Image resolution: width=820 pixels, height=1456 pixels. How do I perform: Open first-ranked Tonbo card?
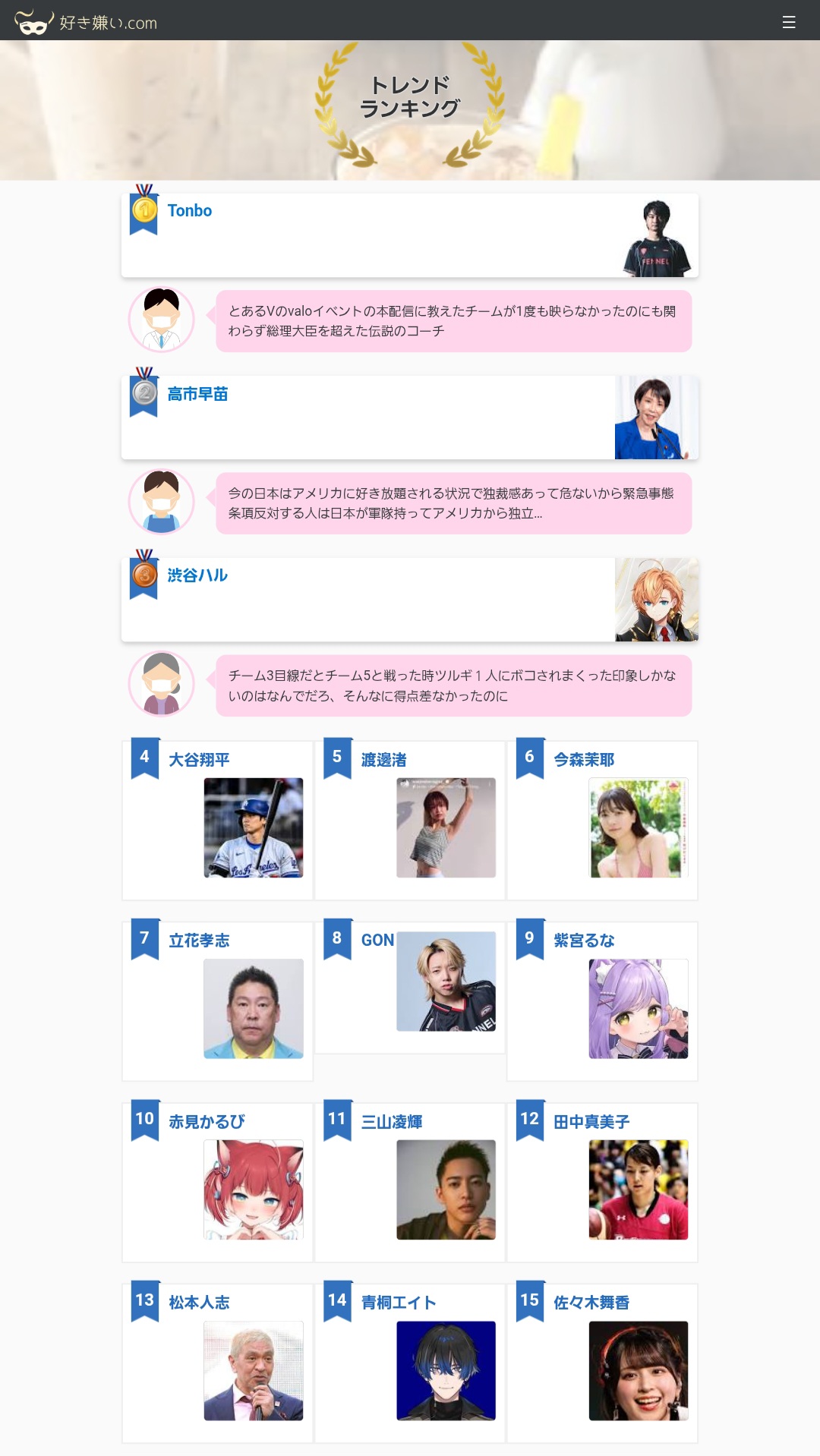pyautogui.click(x=409, y=235)
